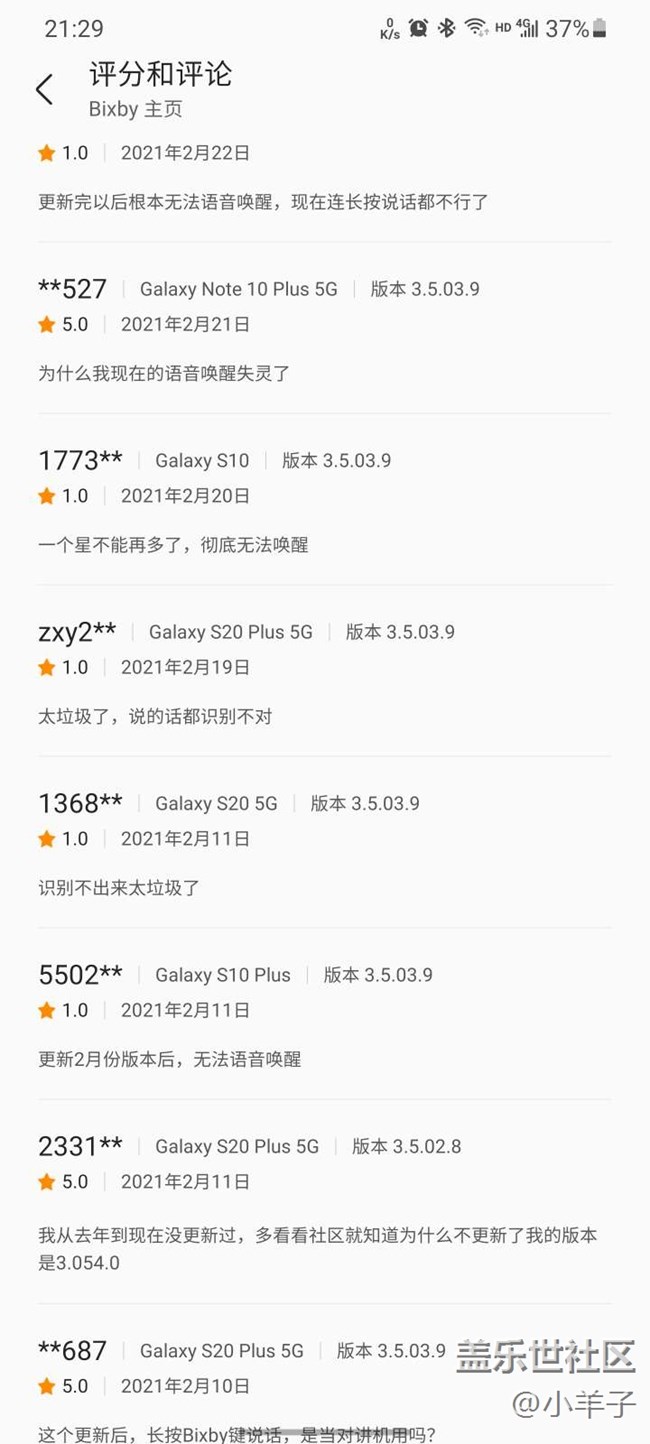Go back from the 评分和评论 page

(x=44, y=89)
